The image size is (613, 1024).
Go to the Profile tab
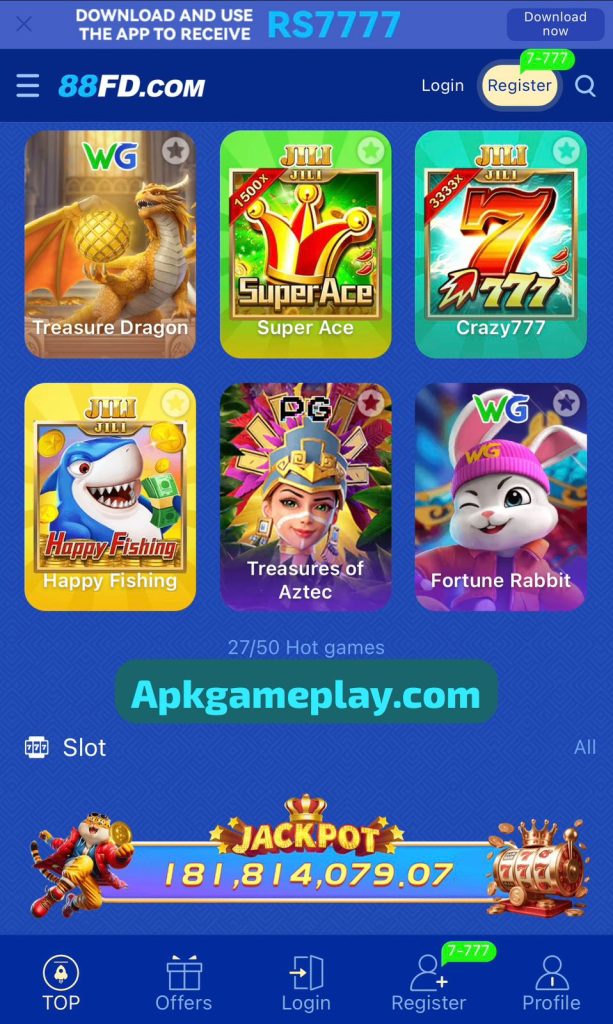tap(551, 983)
